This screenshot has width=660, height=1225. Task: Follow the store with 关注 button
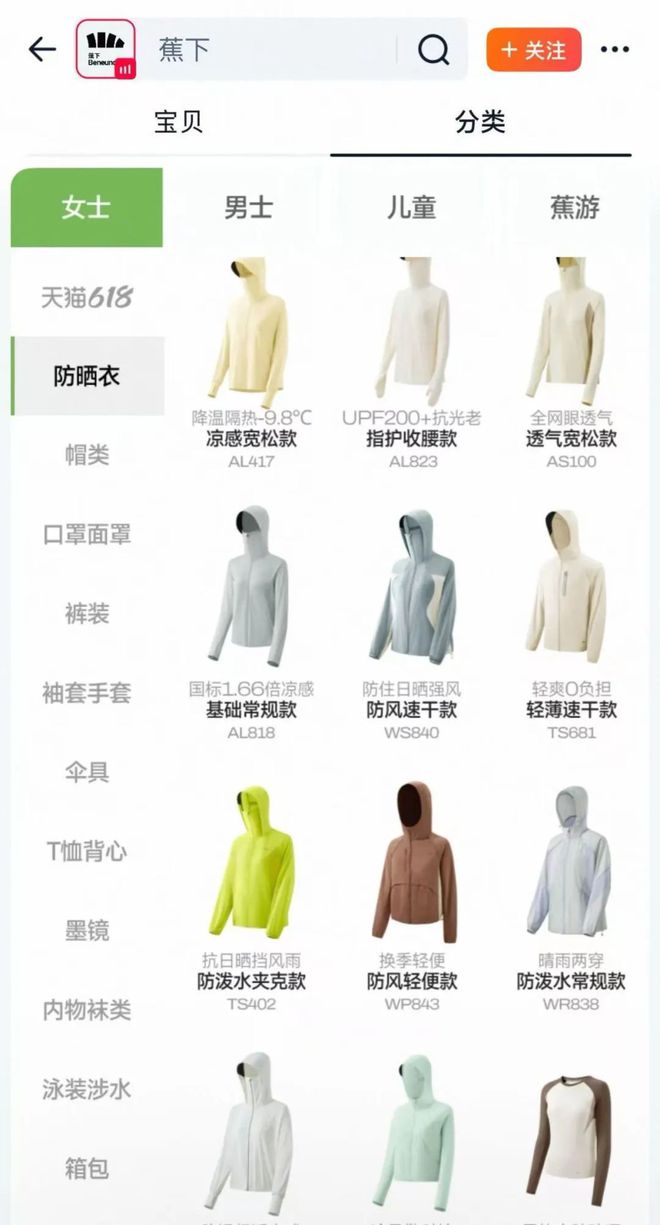[534, 49]
